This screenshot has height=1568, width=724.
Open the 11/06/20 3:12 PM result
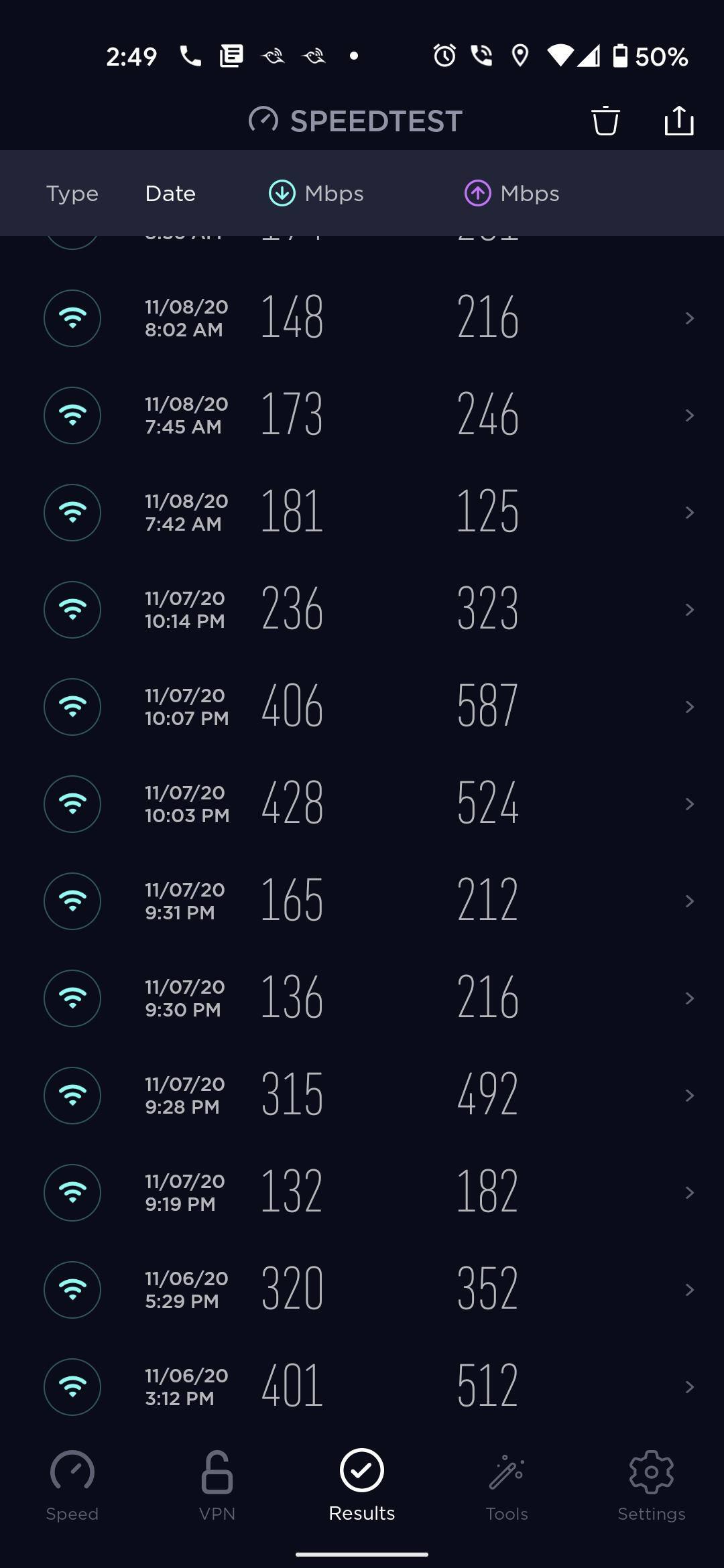click(362, 1387)
